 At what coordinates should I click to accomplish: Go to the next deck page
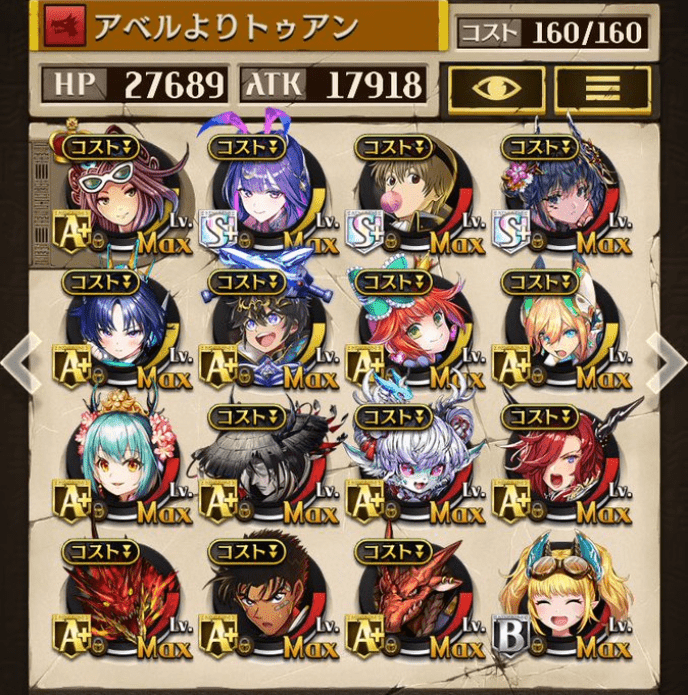tap(666, 362)
